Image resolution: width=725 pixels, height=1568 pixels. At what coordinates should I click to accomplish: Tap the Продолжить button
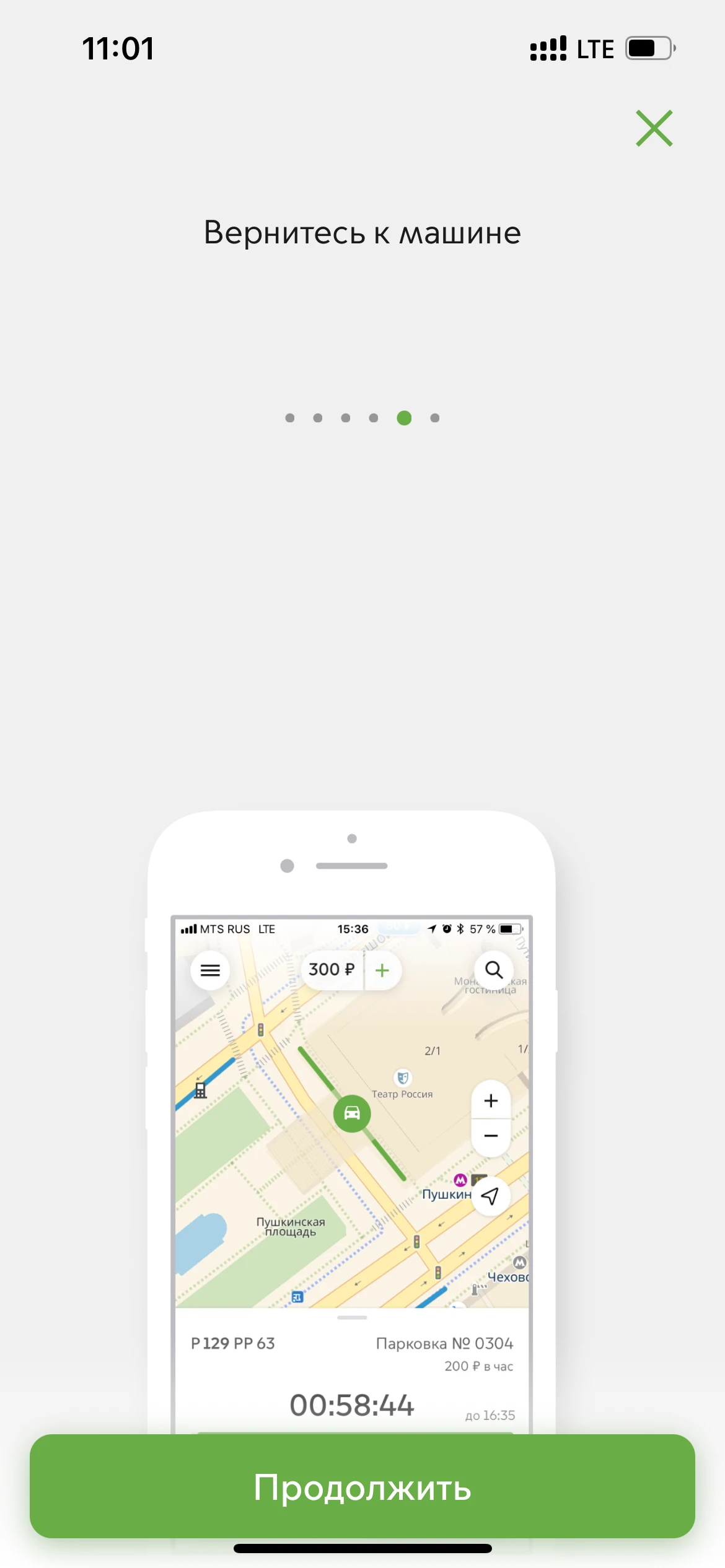pos(362,1487)
